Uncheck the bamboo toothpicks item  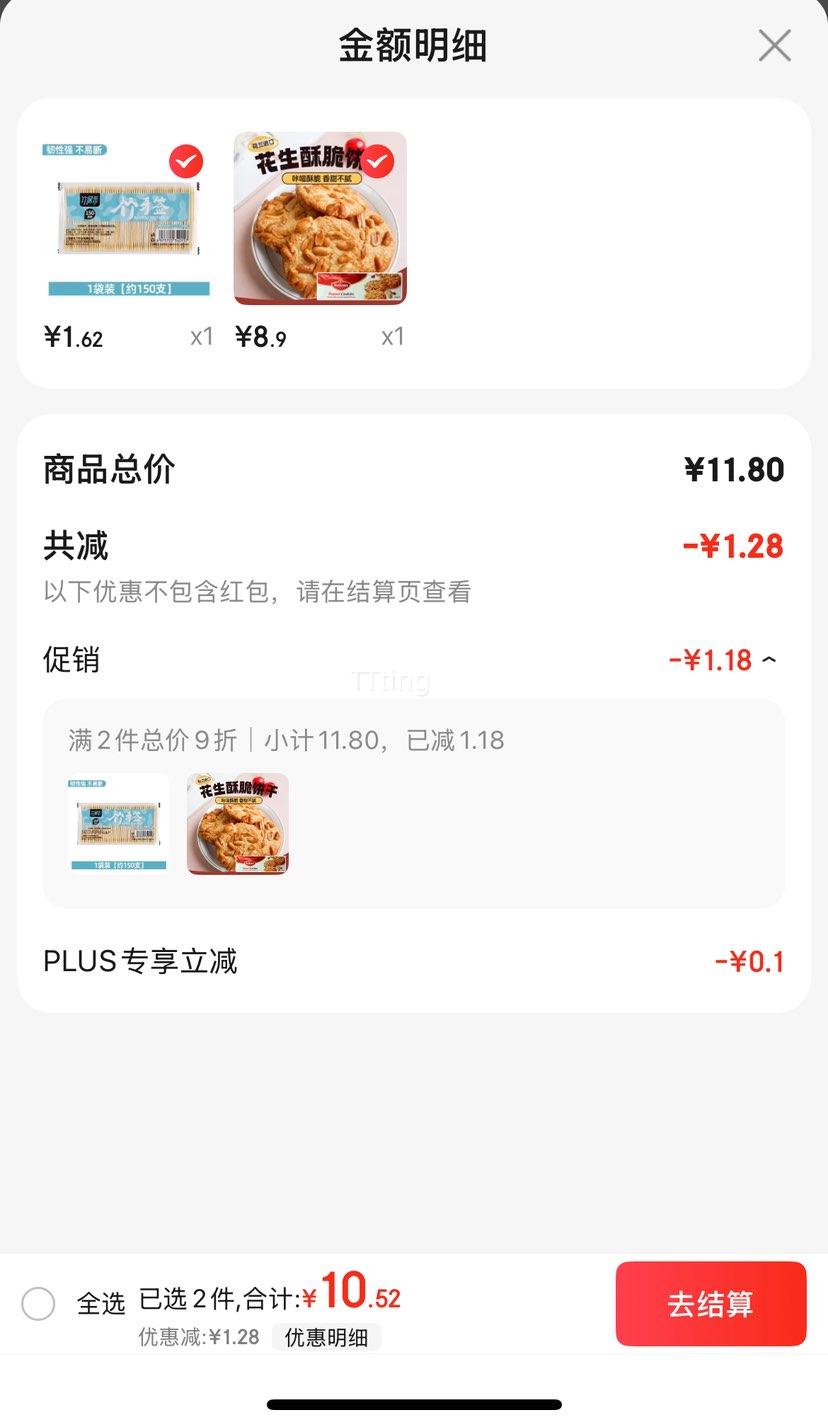tap(186, 161)
